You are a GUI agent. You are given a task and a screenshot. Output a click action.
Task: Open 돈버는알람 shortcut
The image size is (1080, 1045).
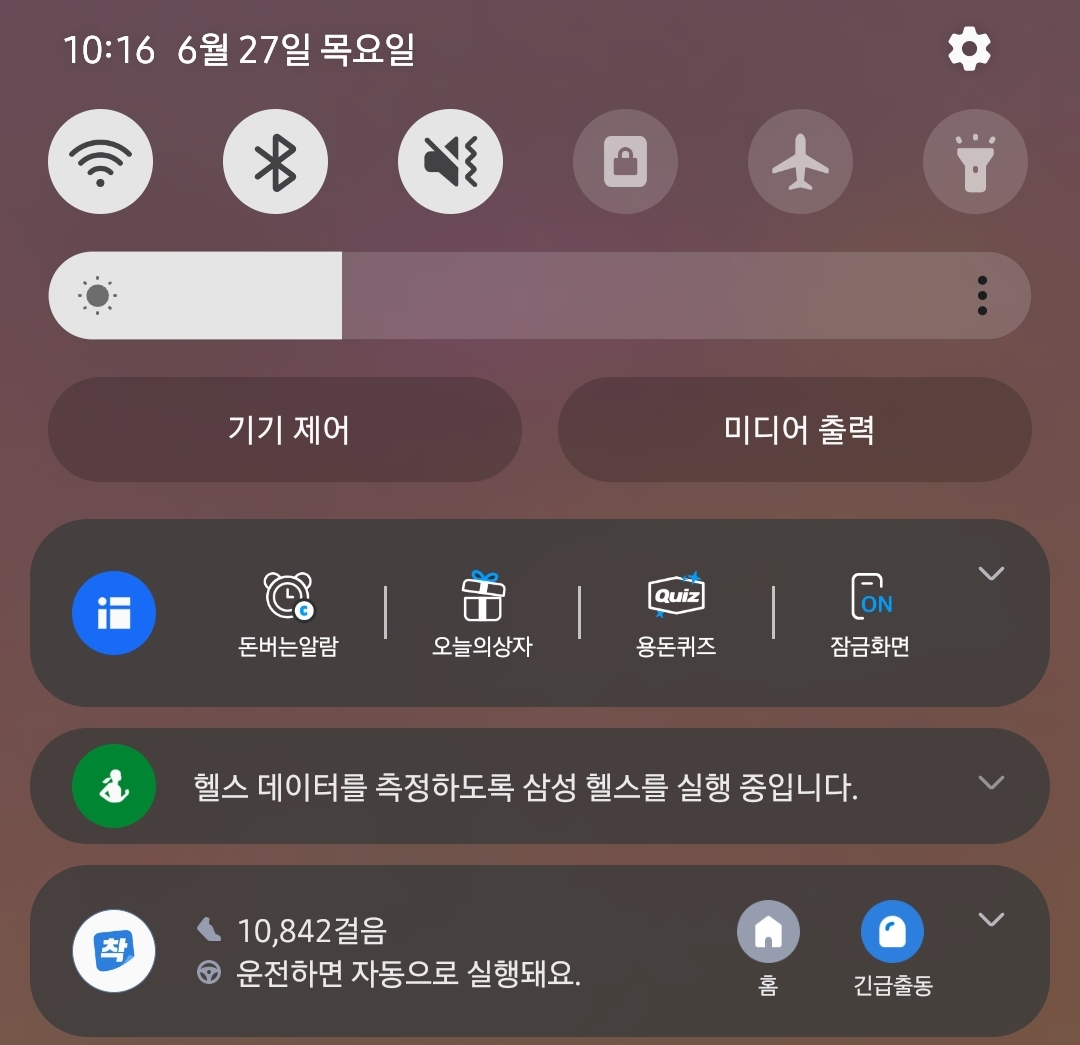[288, 612]
